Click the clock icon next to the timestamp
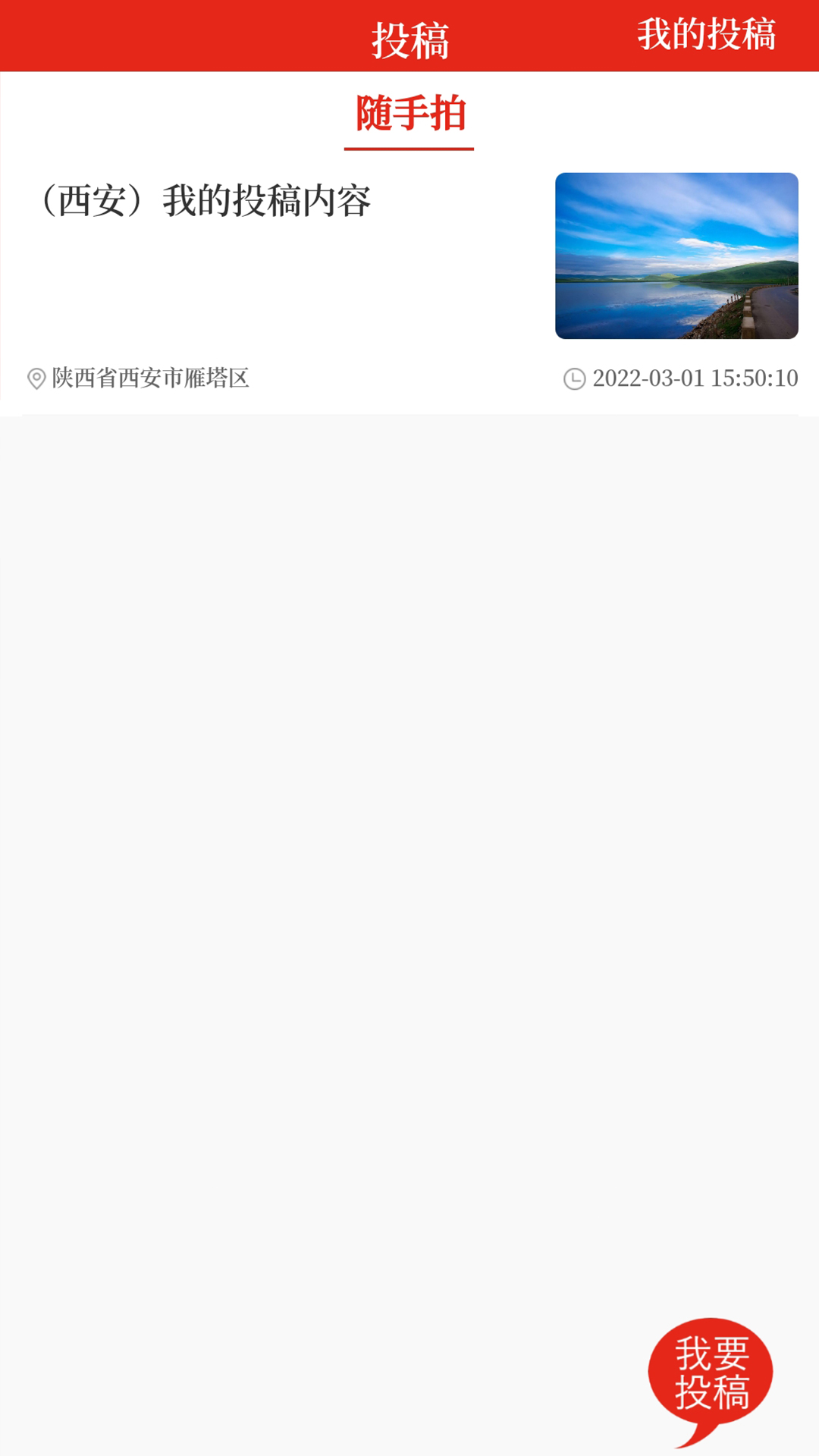819x1456 pixels. pos(574,377)
